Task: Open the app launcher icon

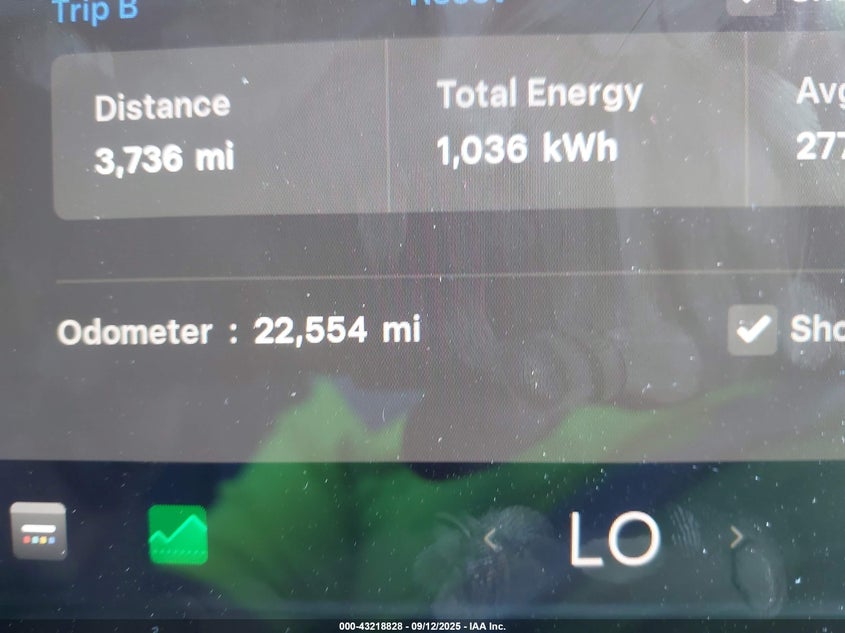Action: click(38, 531)
